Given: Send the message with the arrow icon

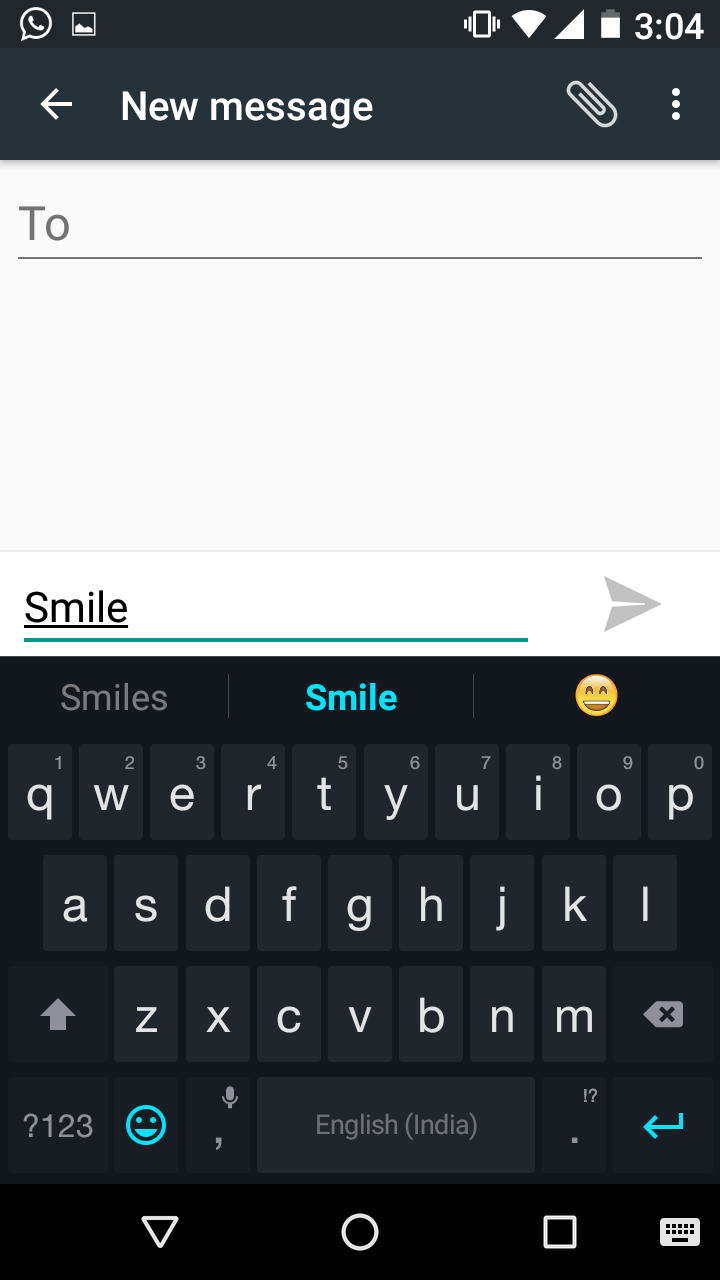Looking at the screenshot, I should click(632, 604).
